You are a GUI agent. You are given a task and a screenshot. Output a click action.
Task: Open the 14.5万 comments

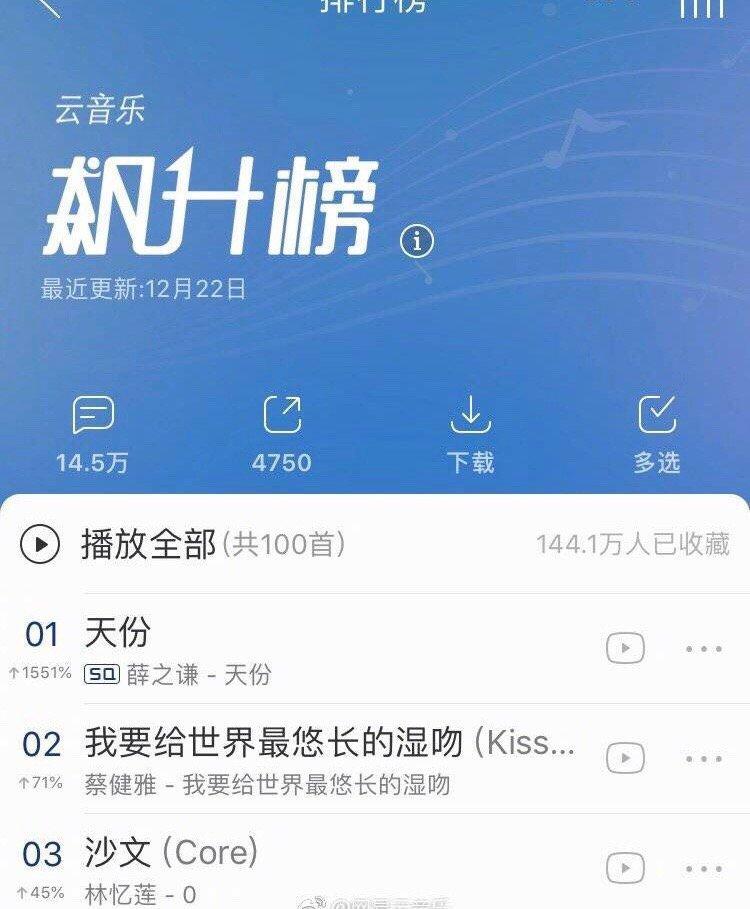(93, 434)
